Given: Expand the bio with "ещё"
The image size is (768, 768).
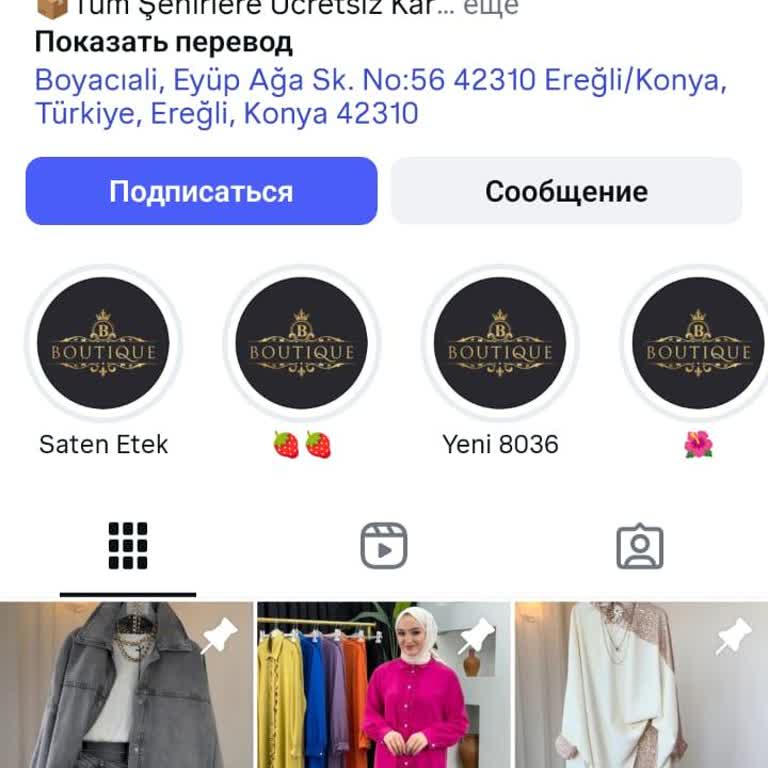Looking at the screenshot, I should tap(490, 7).
